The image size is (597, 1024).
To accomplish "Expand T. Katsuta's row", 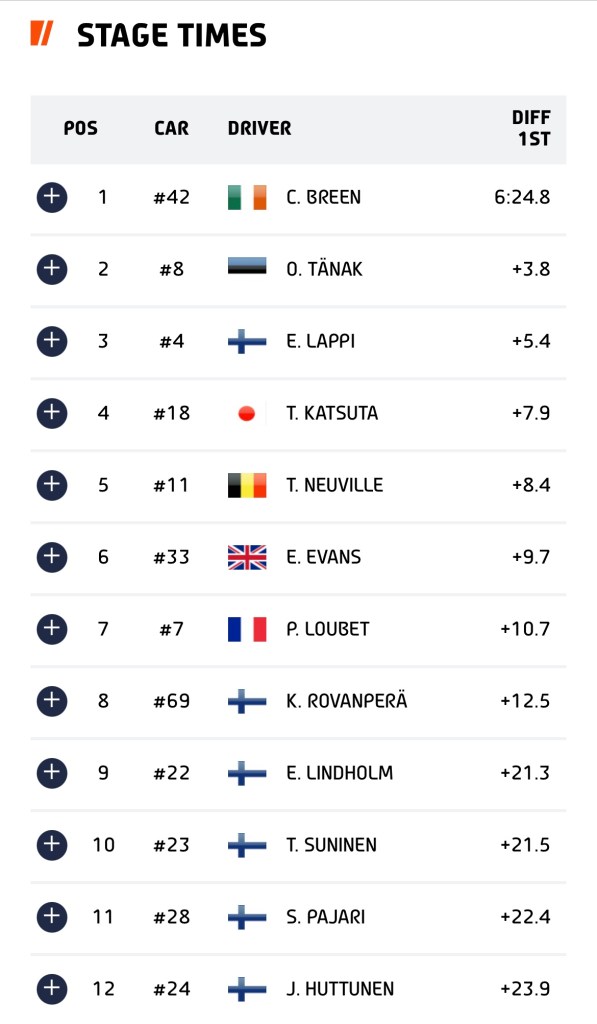I will pos(52,413).
